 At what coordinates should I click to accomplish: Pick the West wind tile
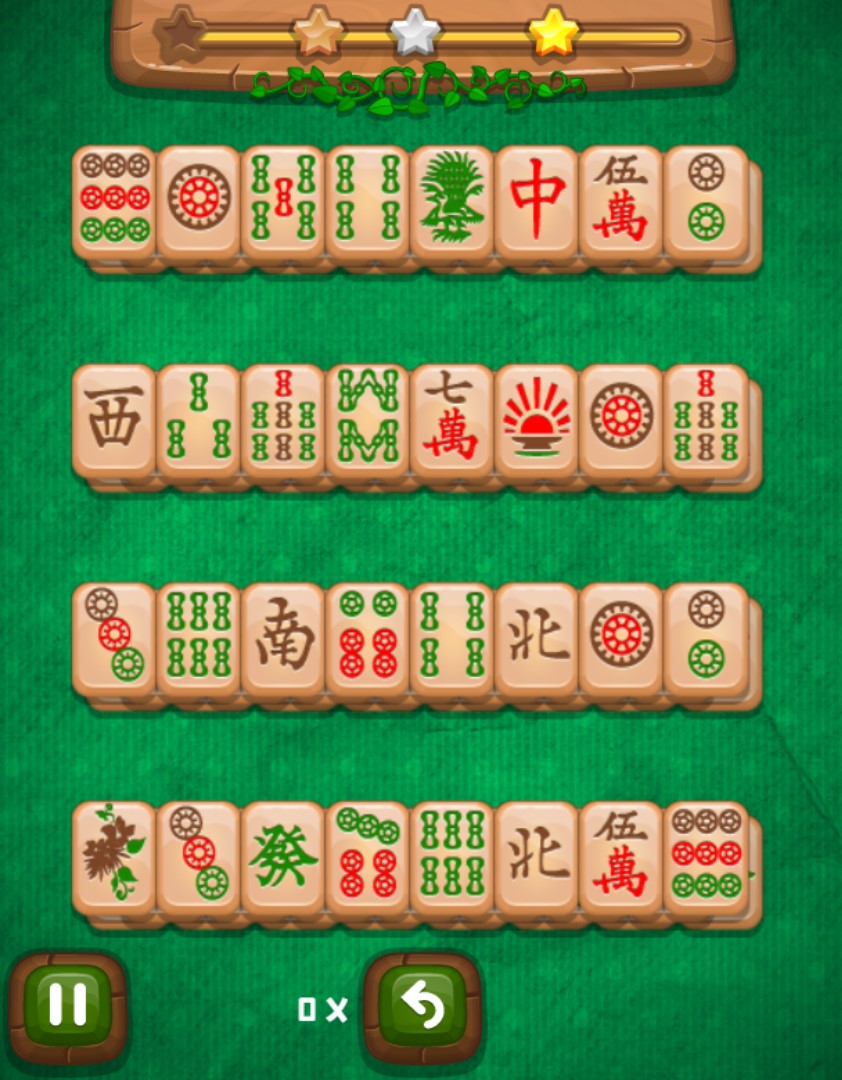(113, 418)
